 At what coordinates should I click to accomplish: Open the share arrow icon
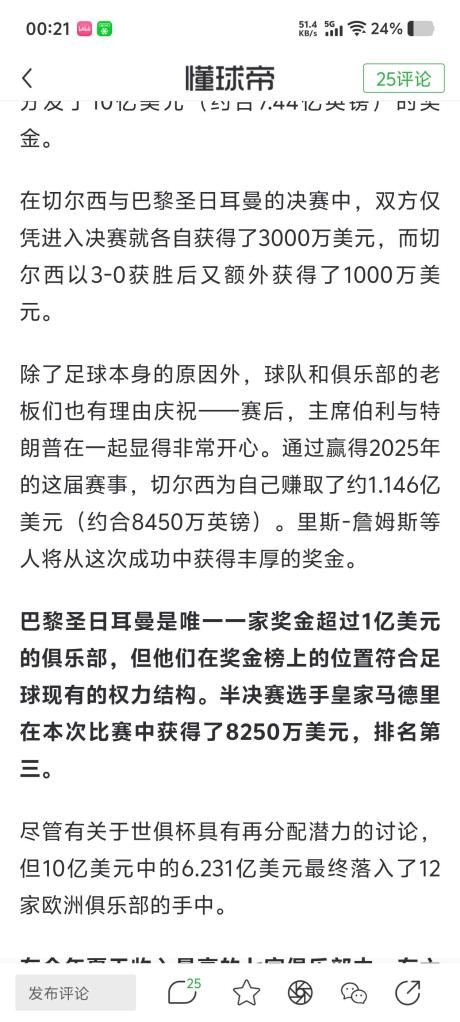pyautogui.click(x=408, y=993)
